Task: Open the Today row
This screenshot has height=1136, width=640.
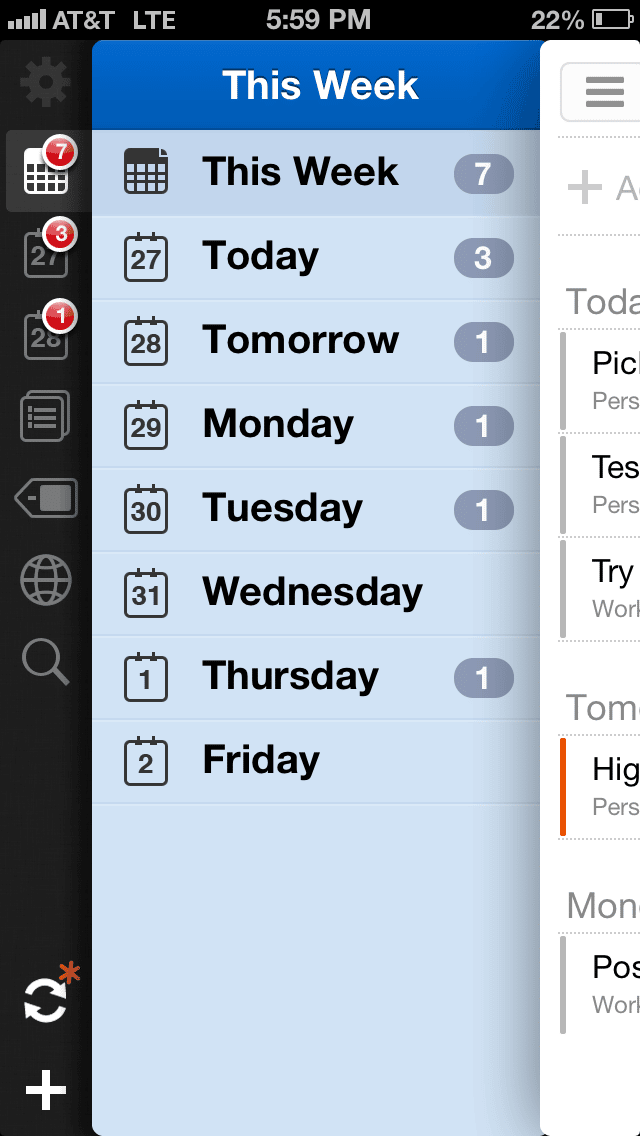Action: point(316,257)
